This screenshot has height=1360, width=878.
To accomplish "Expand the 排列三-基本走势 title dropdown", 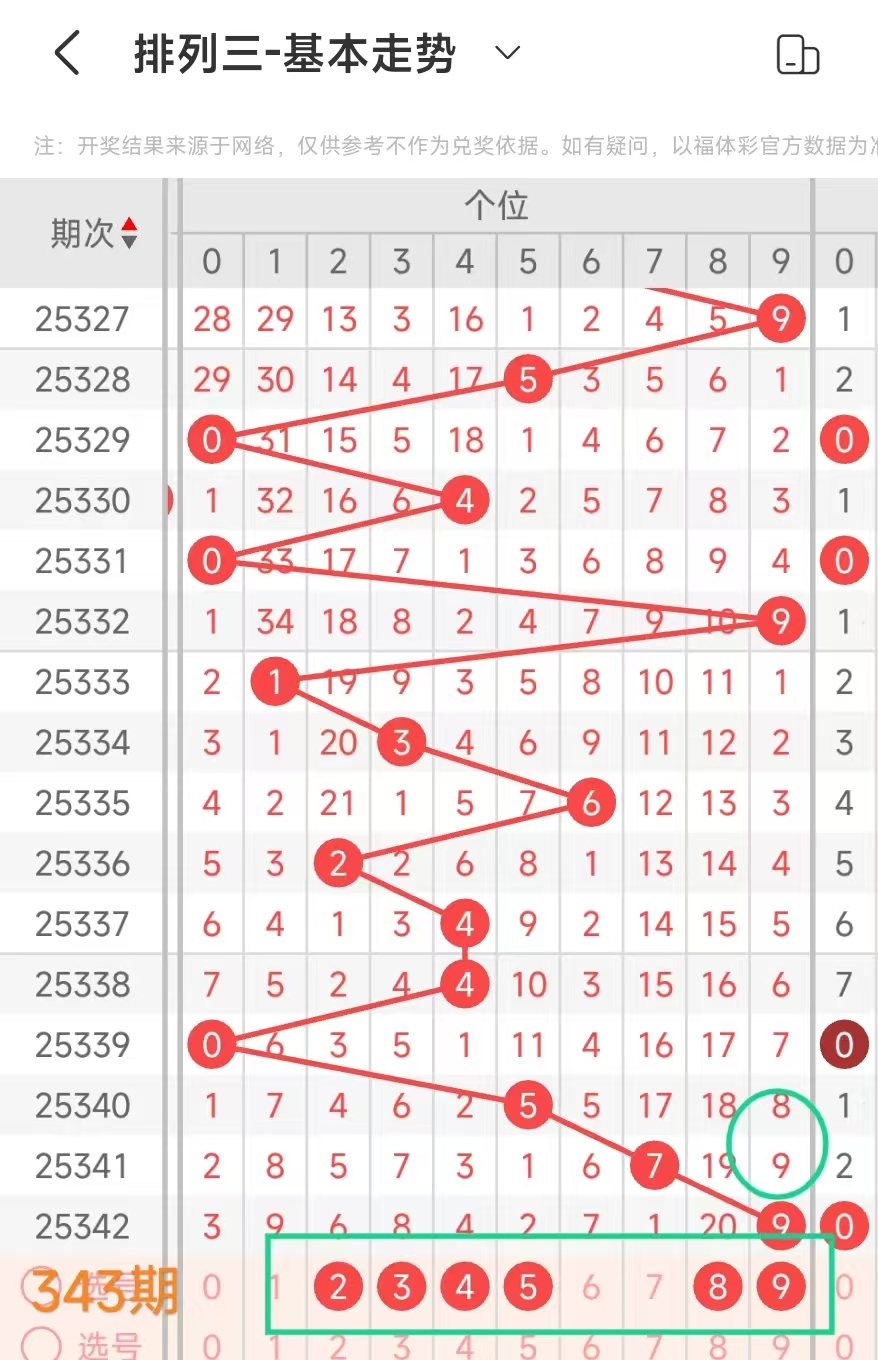I will pos(508,53).
